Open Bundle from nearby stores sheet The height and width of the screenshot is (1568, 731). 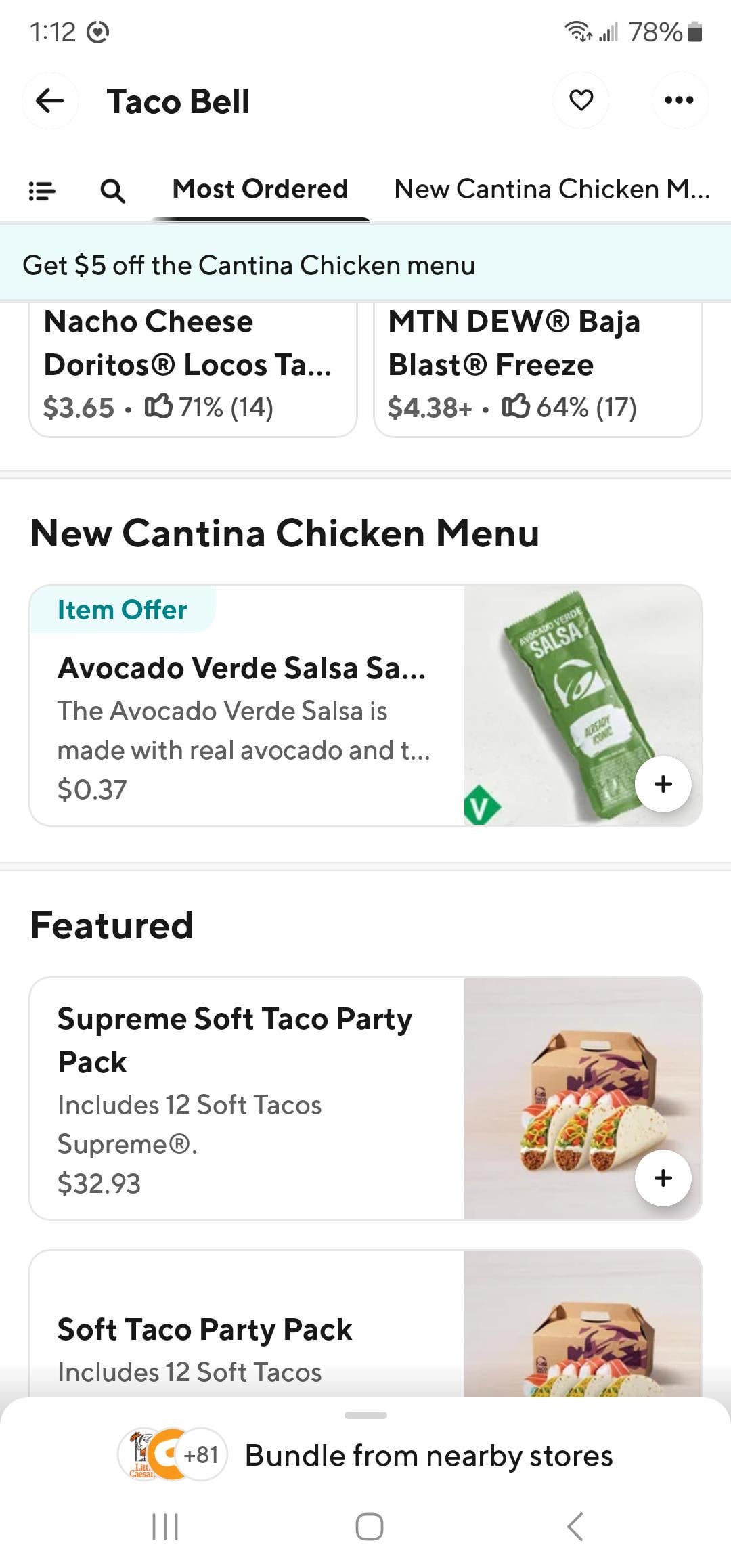(428, 1456)
